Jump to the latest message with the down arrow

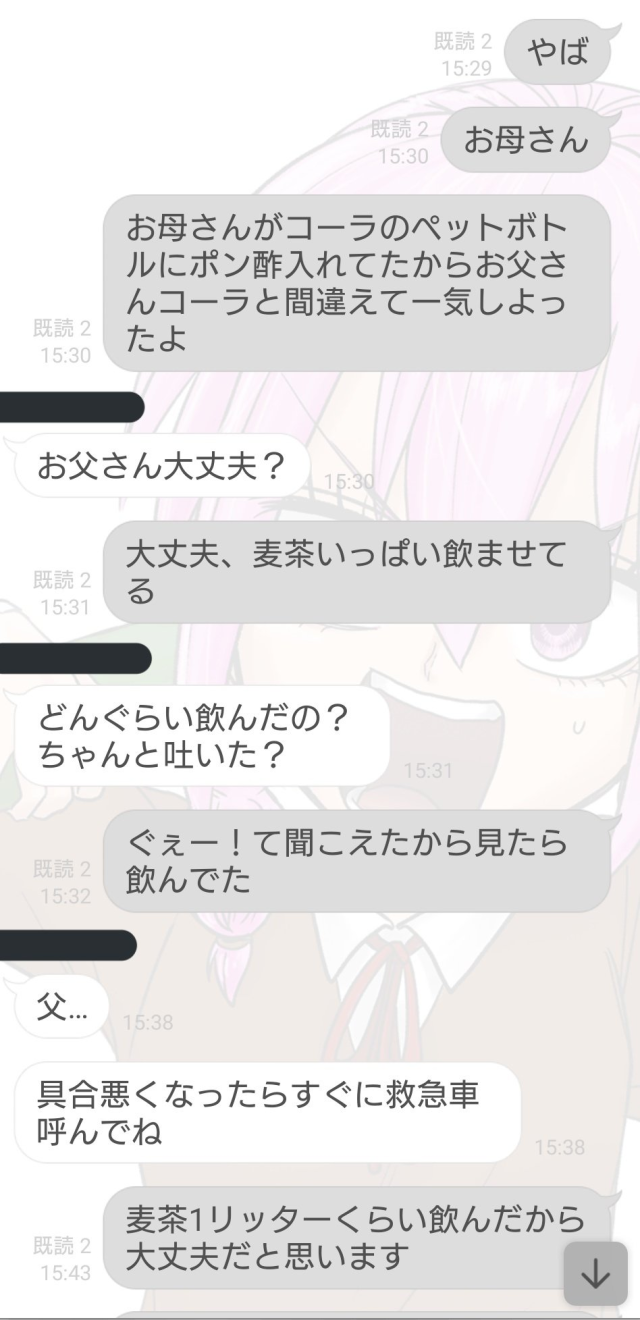595,1273
